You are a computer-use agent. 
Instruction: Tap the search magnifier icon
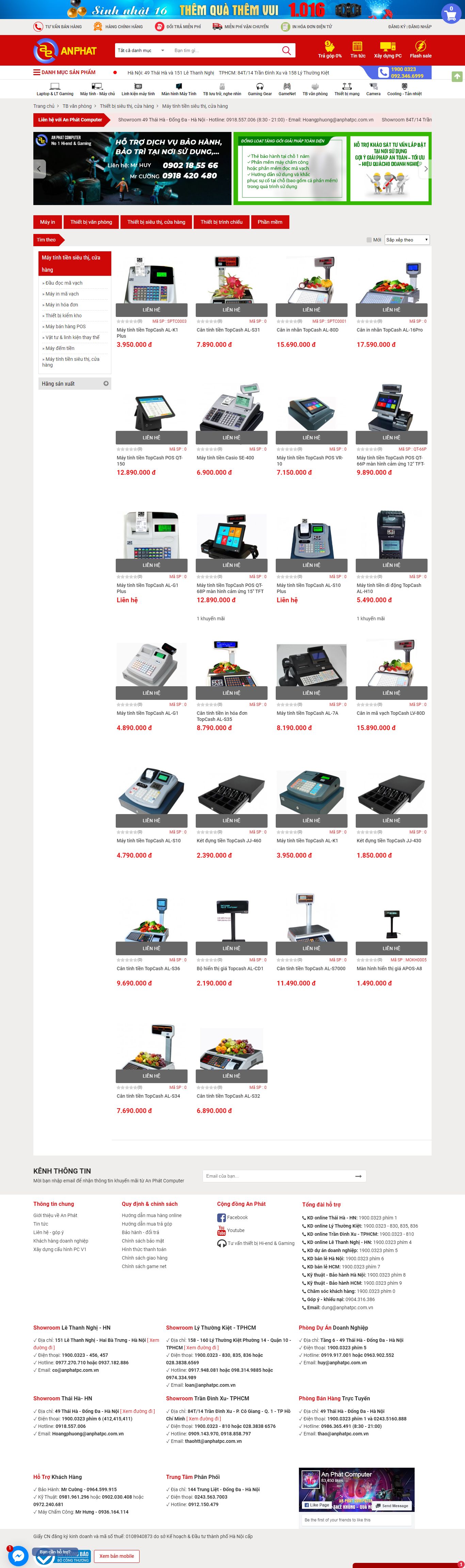tap(286, 51)
